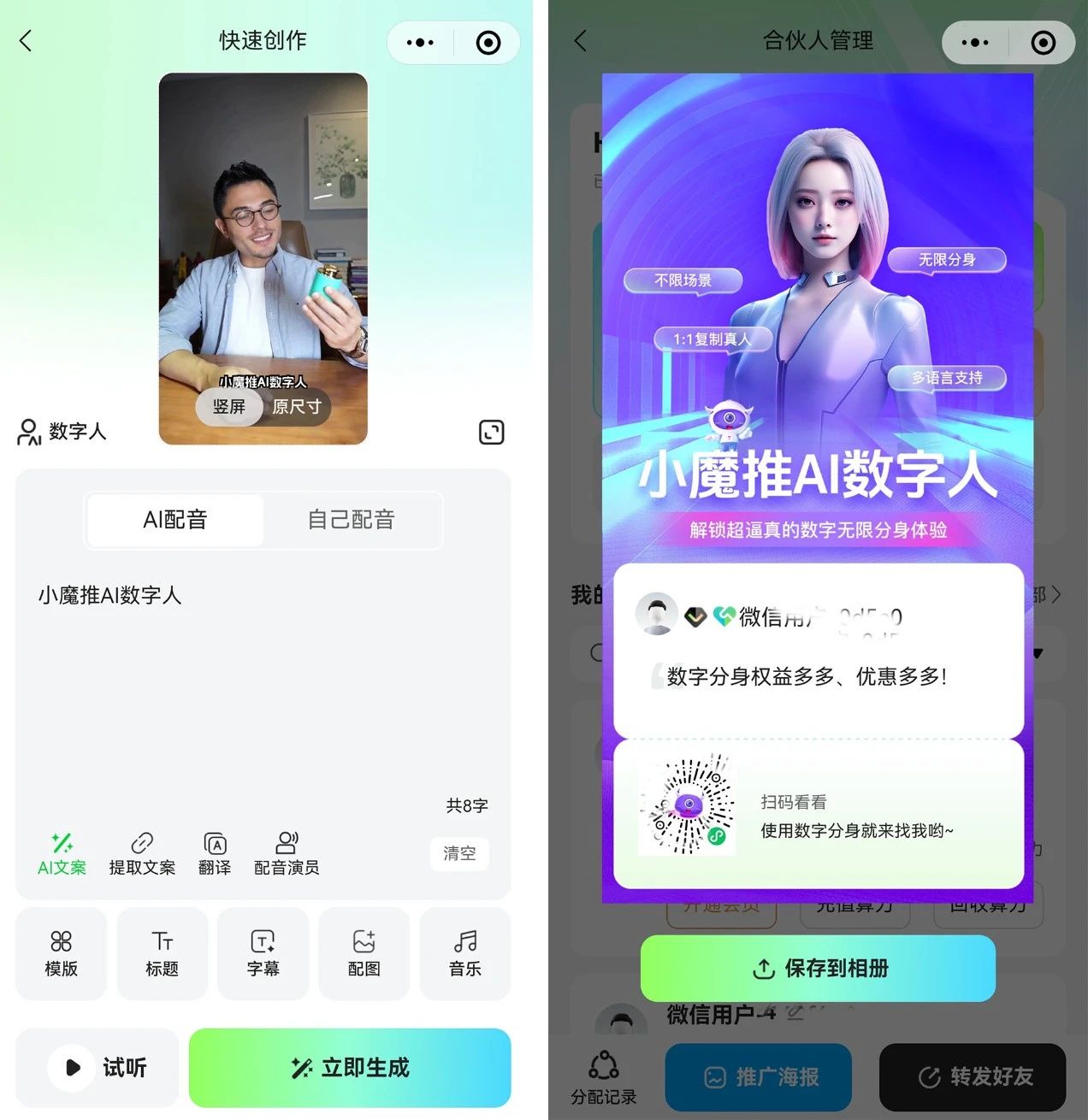Open the 字幕 subtitle settings
The height and width of the screenshot is (1120, 1088).
[263, 953]
